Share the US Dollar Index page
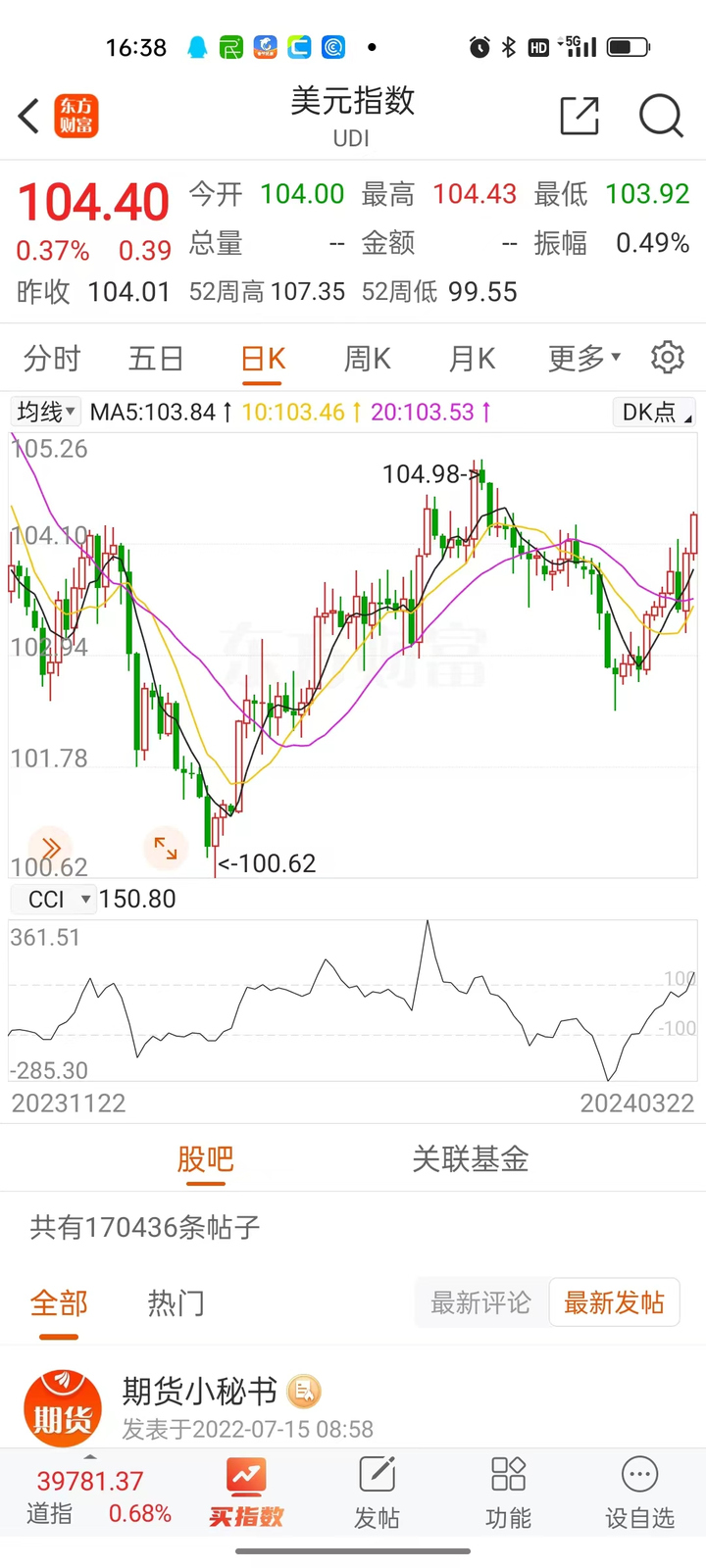Screen dimensions: 706x1568 pyautogui.click(x=580, y=116)
